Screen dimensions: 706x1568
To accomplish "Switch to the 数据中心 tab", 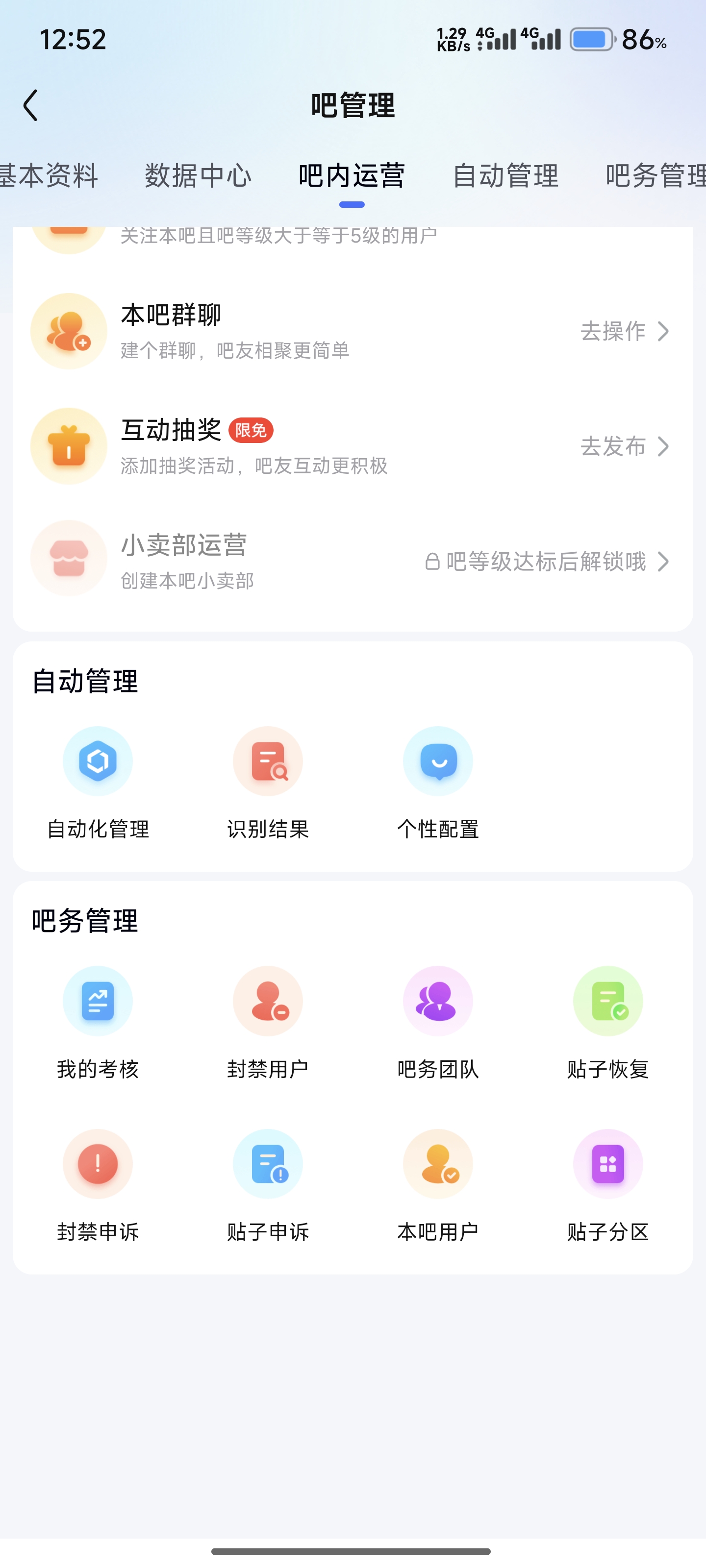I will click(198, 175).
